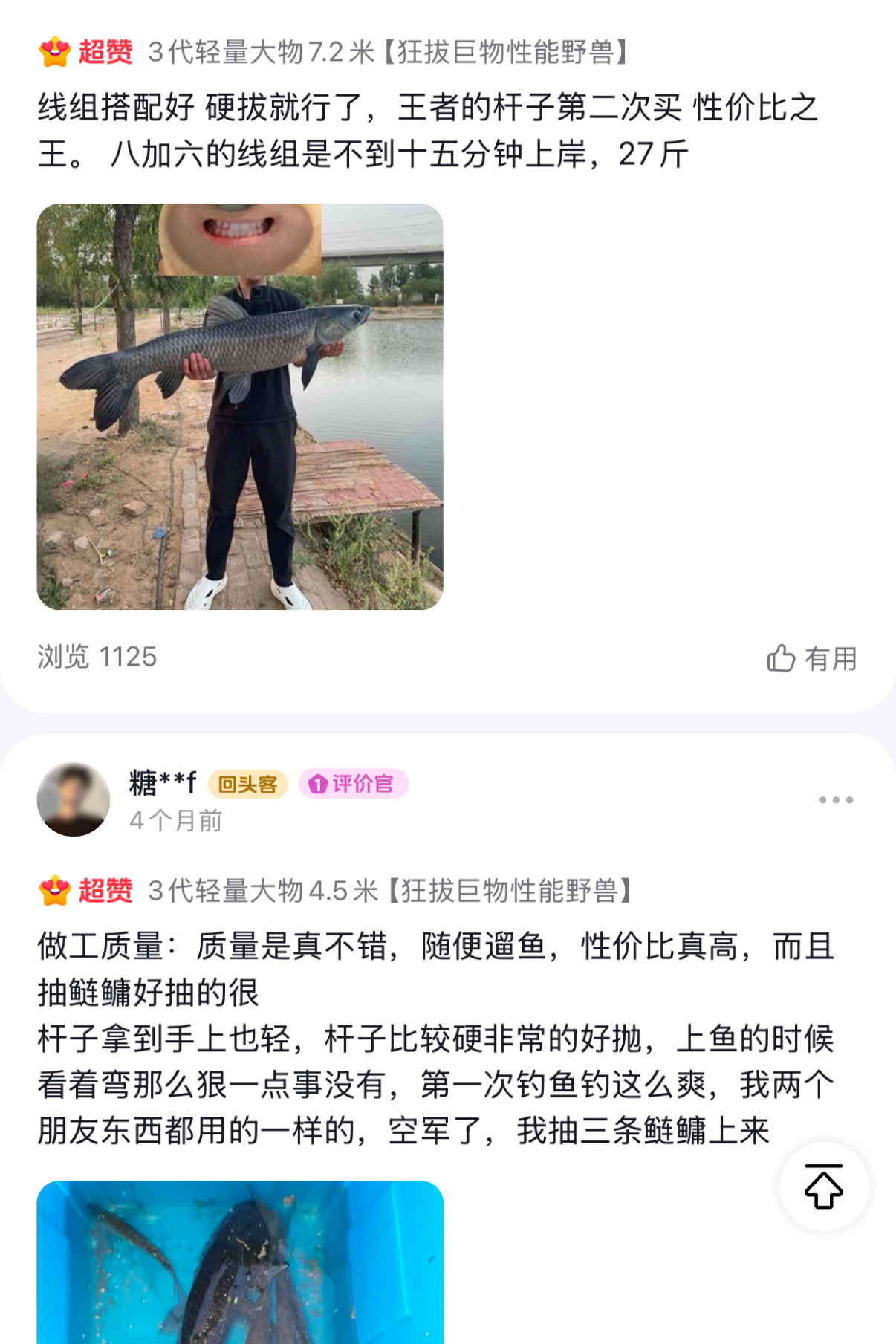Open overflow menu on 糖**f's review
Viewport: 896px width, 1344px height.
(x=836, y=800)
